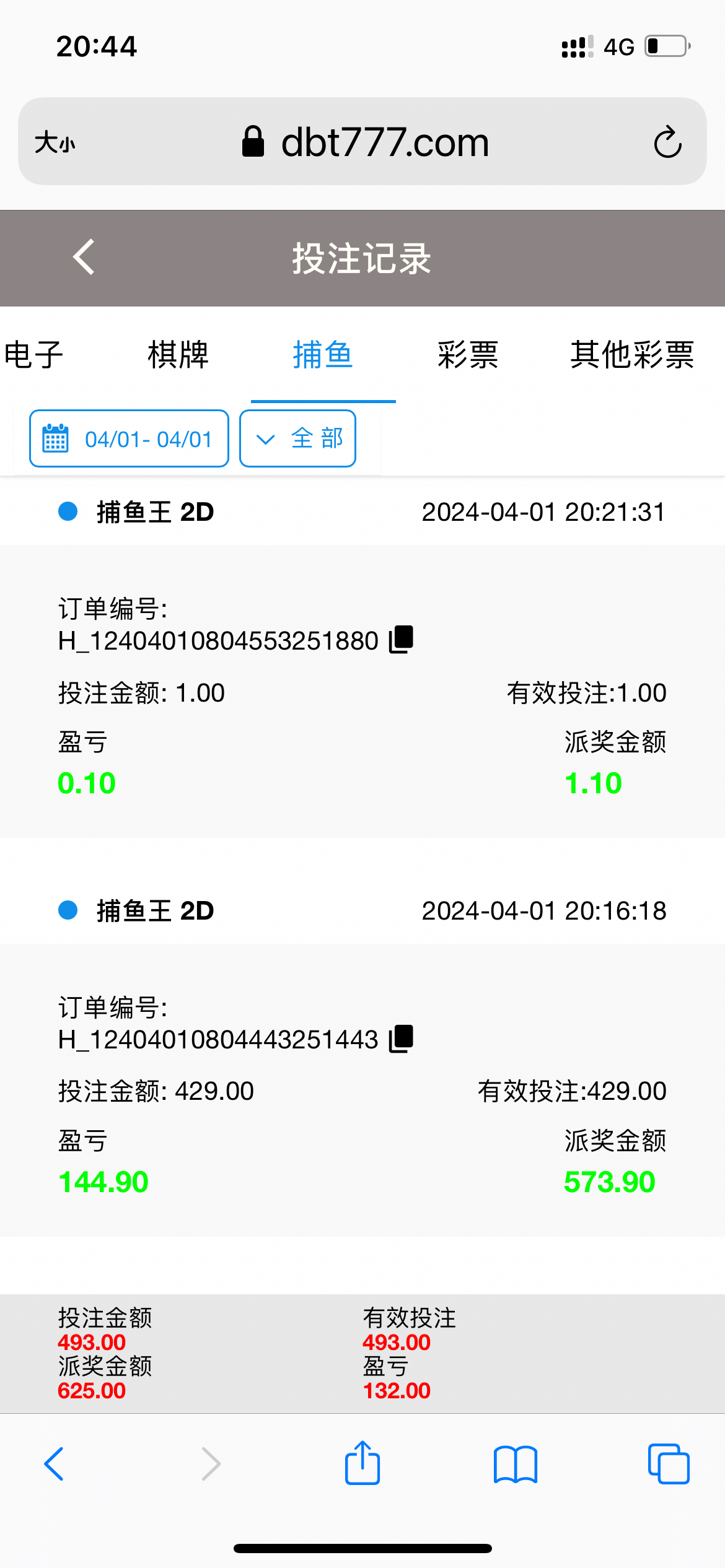Viewport: 725px width, 1568px height.
Task: Open the browser bookmarks
Action: point(516,1464)
